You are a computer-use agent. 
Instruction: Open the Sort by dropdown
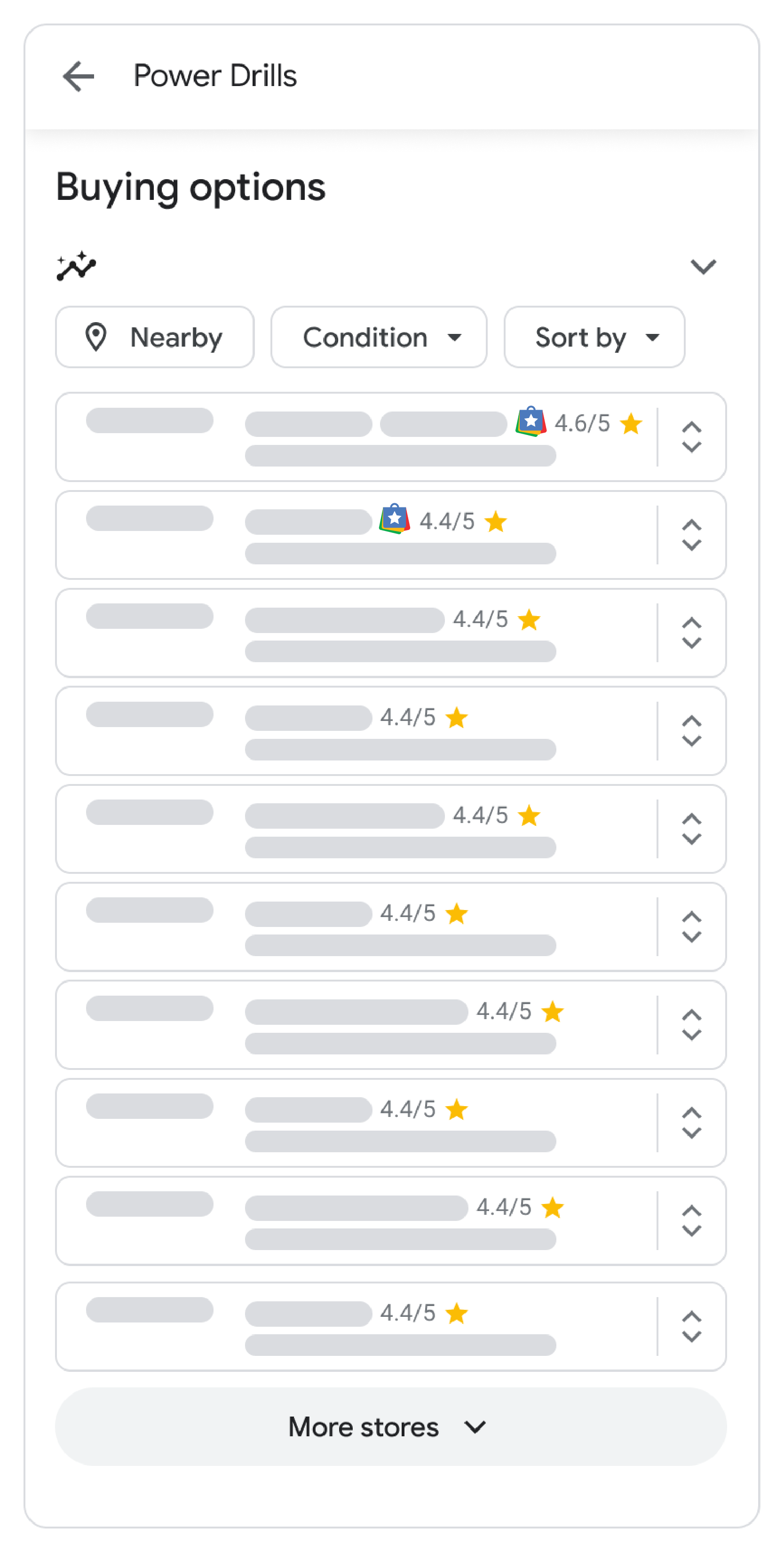[x=594, y=337]
